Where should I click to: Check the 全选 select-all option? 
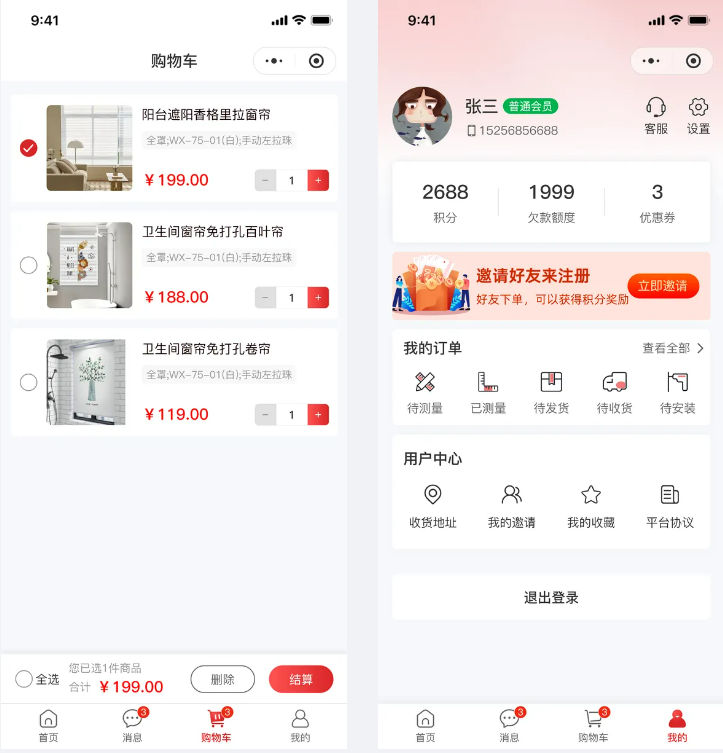(24, 679)
